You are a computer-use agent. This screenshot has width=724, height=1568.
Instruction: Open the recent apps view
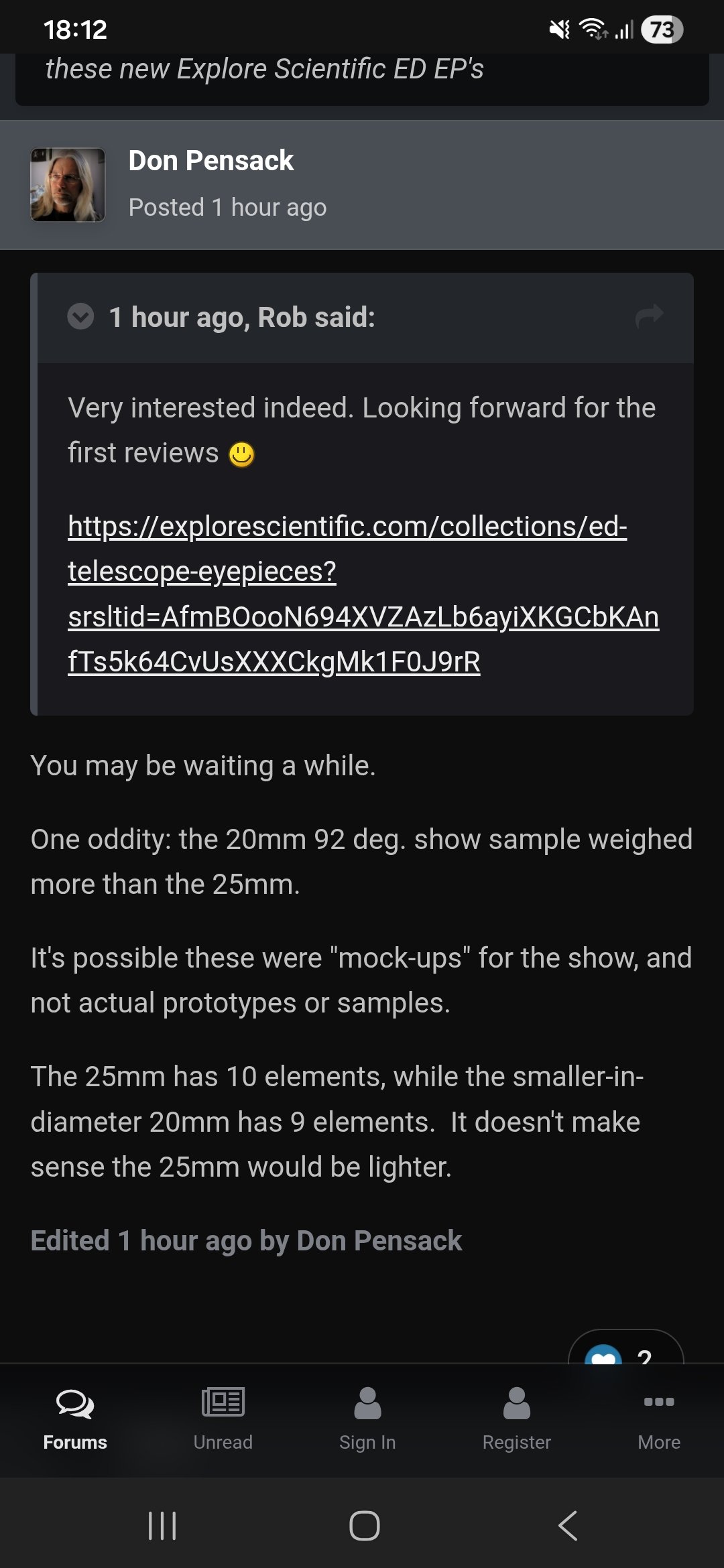point(162,1526)
